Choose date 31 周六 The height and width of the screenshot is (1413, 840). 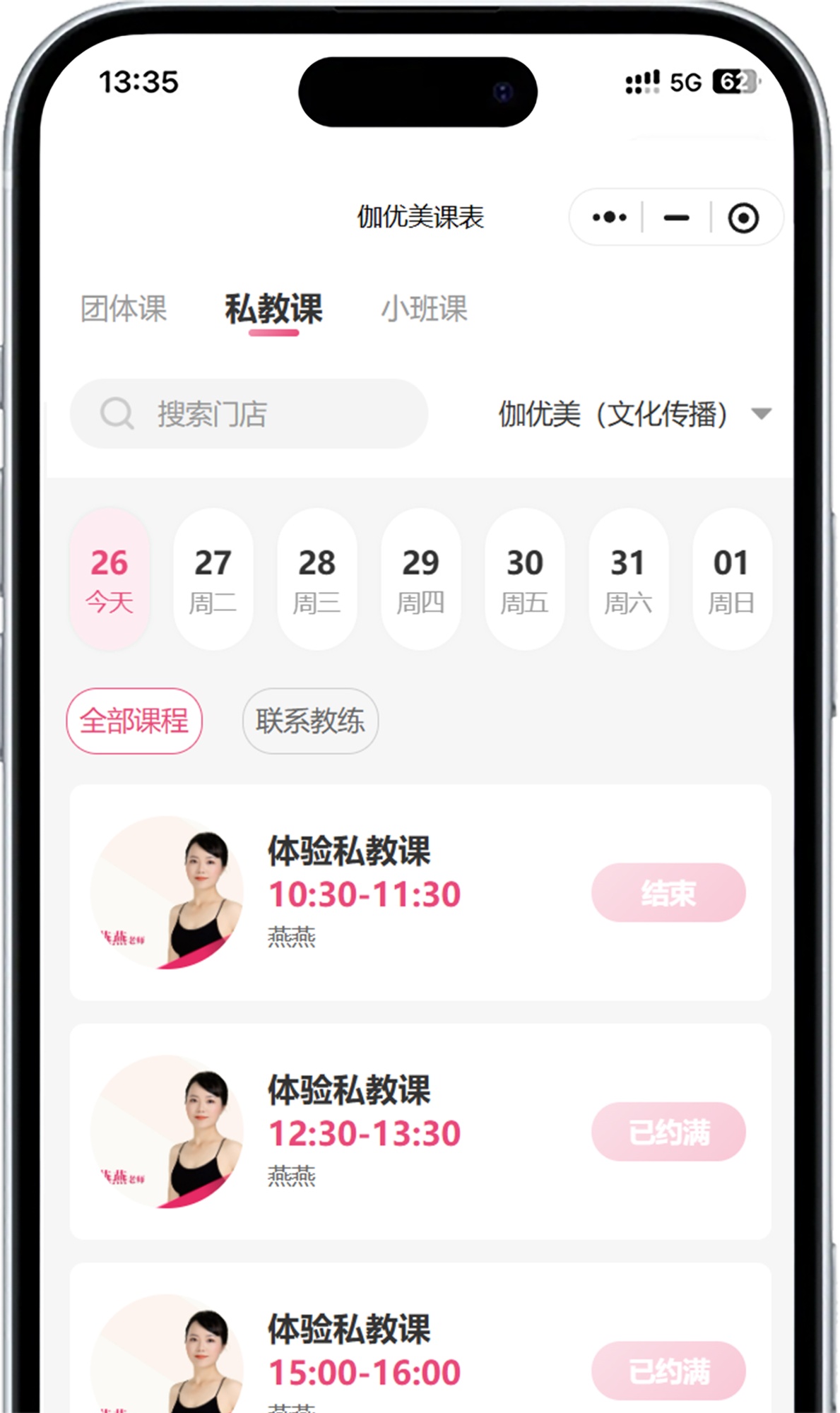[x=628, y=579]
